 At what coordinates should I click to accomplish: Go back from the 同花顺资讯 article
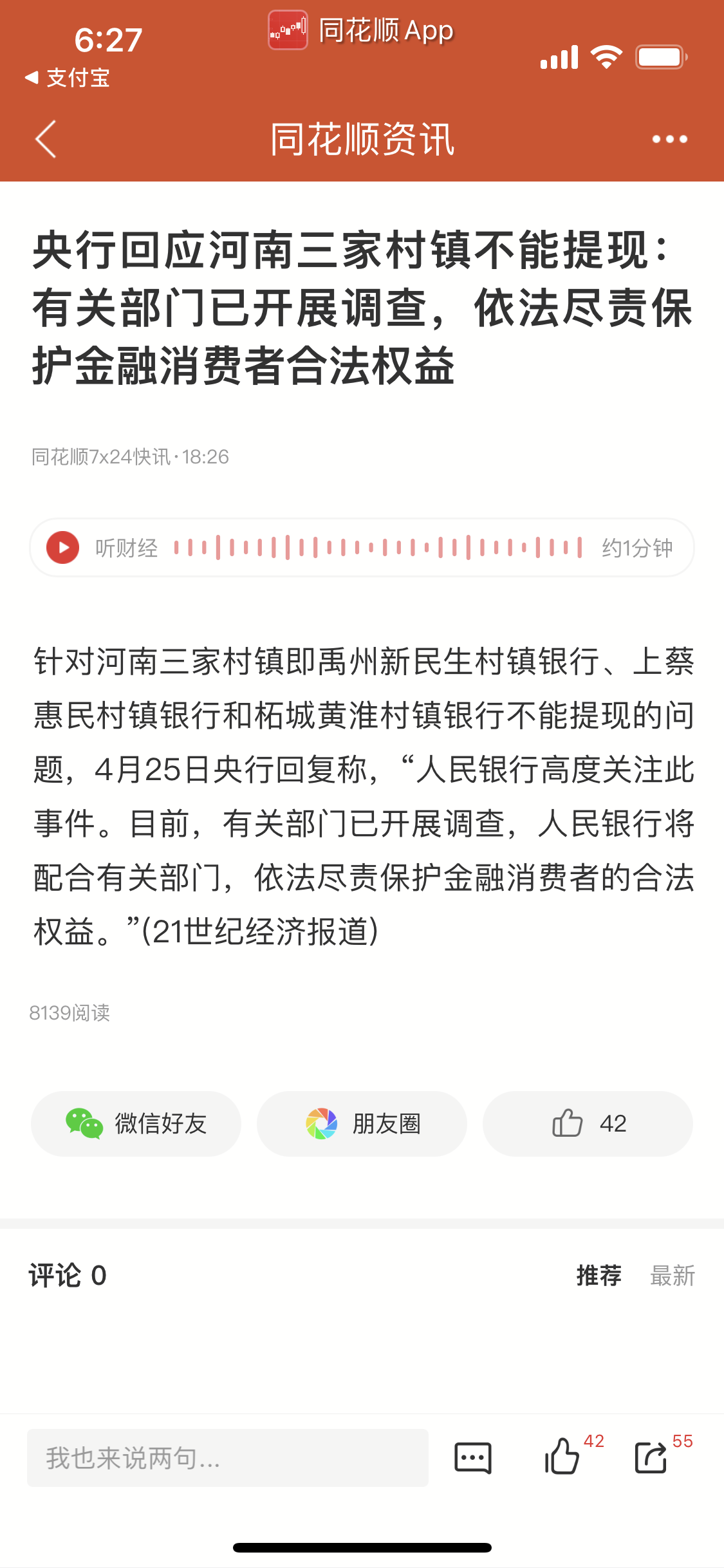pyautogui.click(x=46, y=139)
